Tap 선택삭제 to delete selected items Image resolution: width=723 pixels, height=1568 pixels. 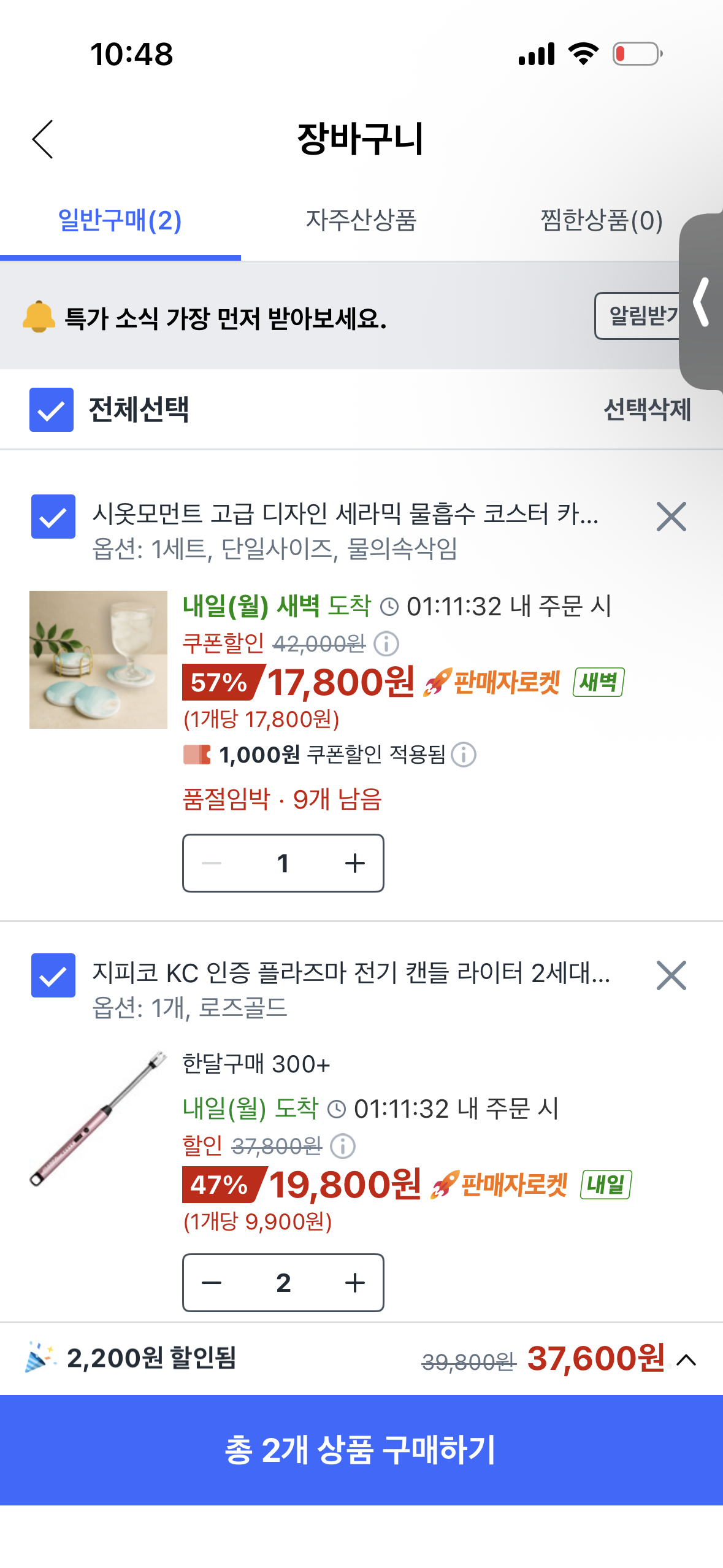coord(646,410)
